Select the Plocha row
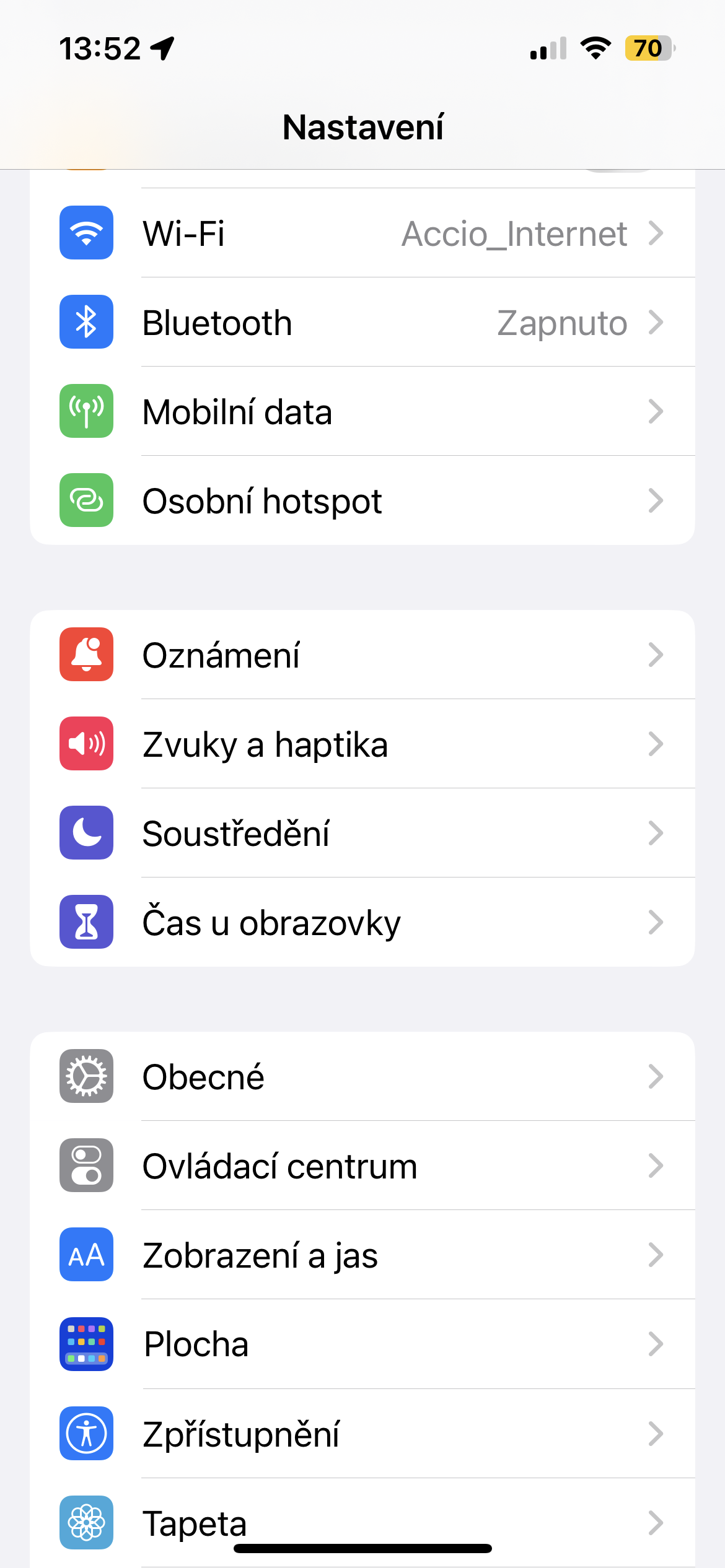This screenshot has height=1568, width=725. click(362, 1344)
